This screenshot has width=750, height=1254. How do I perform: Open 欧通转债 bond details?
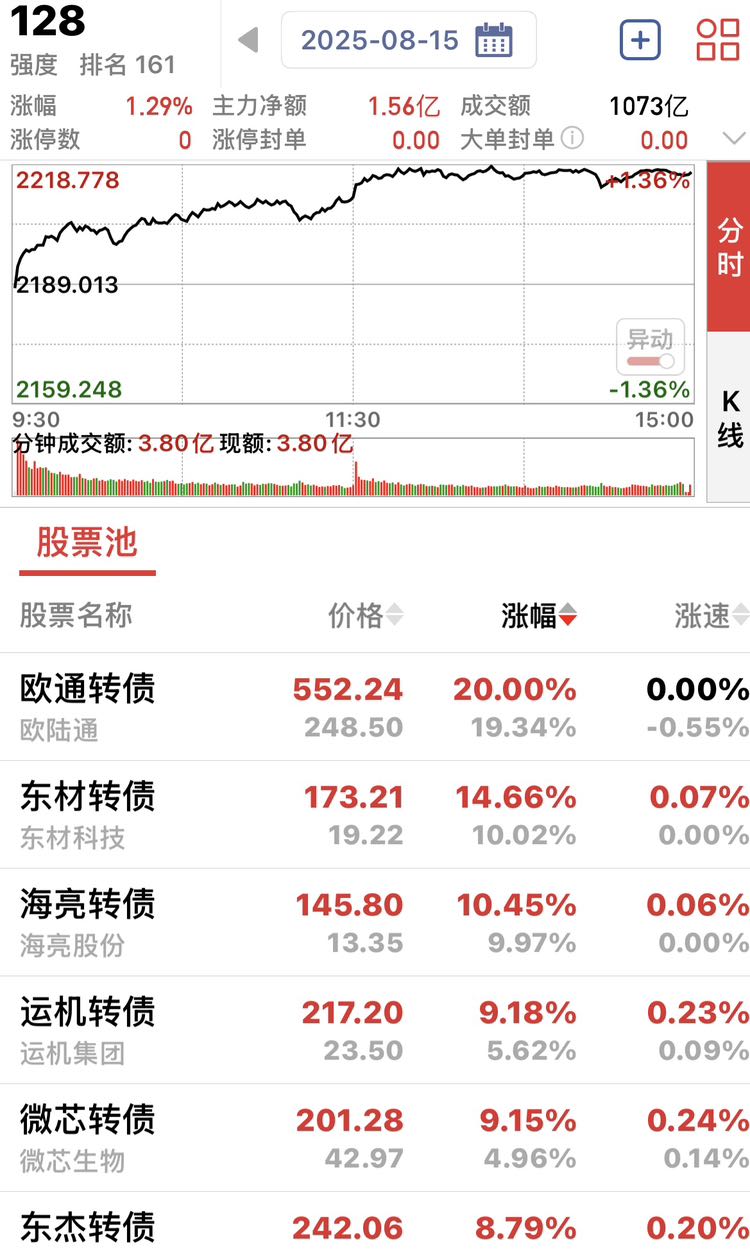(x=375, y=707)
